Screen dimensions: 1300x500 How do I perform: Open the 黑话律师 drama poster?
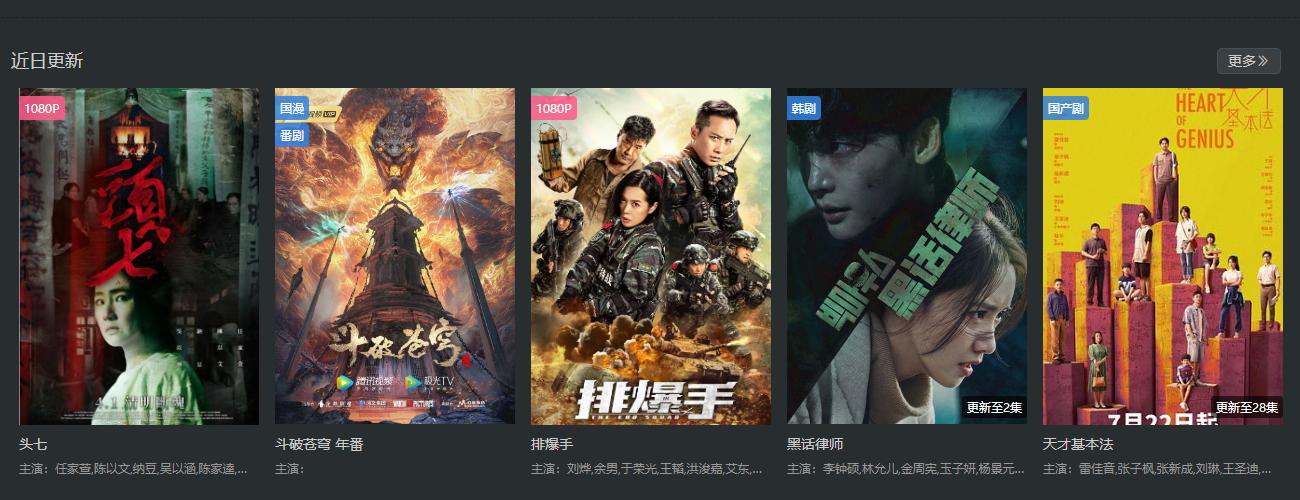point(907,256)
